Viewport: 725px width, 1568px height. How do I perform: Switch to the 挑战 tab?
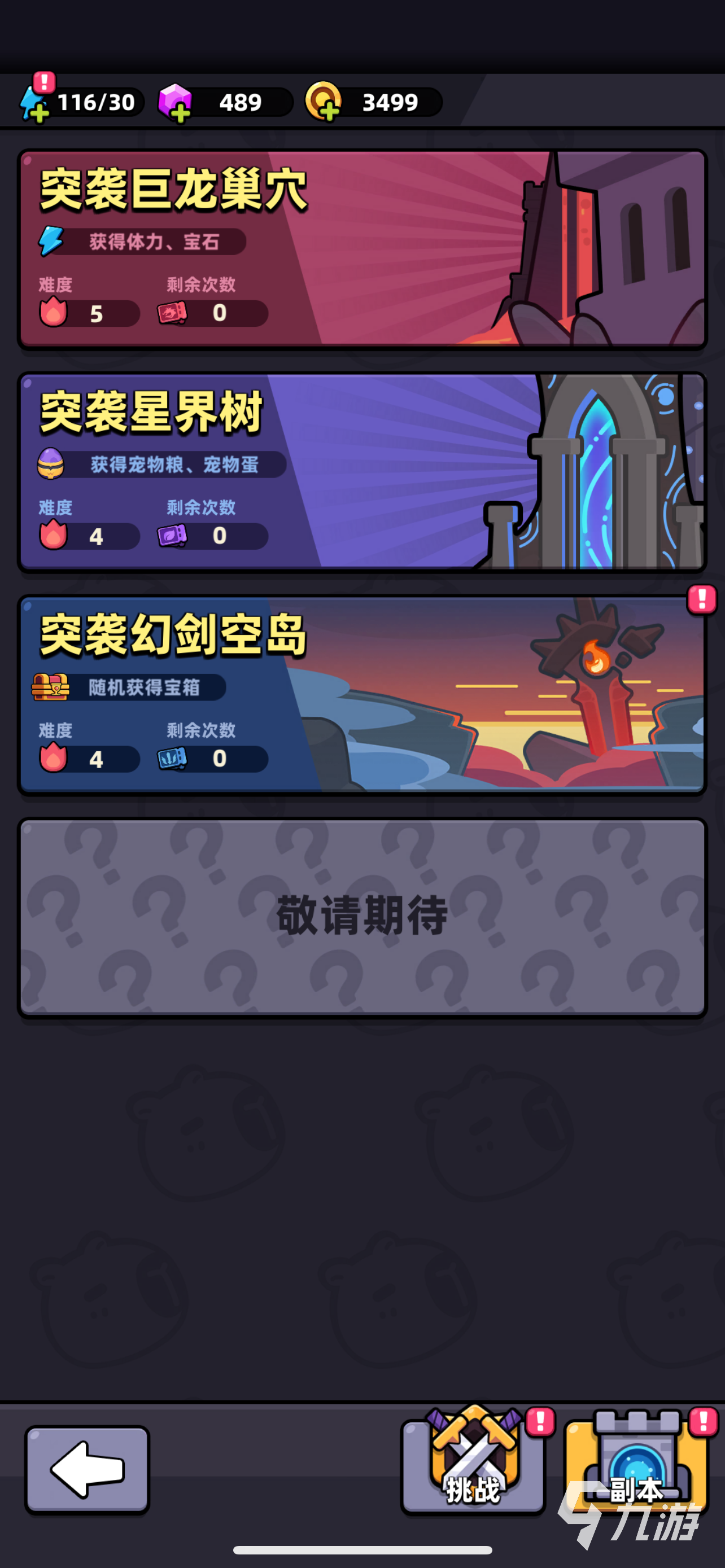click(x=473, y=1464)
